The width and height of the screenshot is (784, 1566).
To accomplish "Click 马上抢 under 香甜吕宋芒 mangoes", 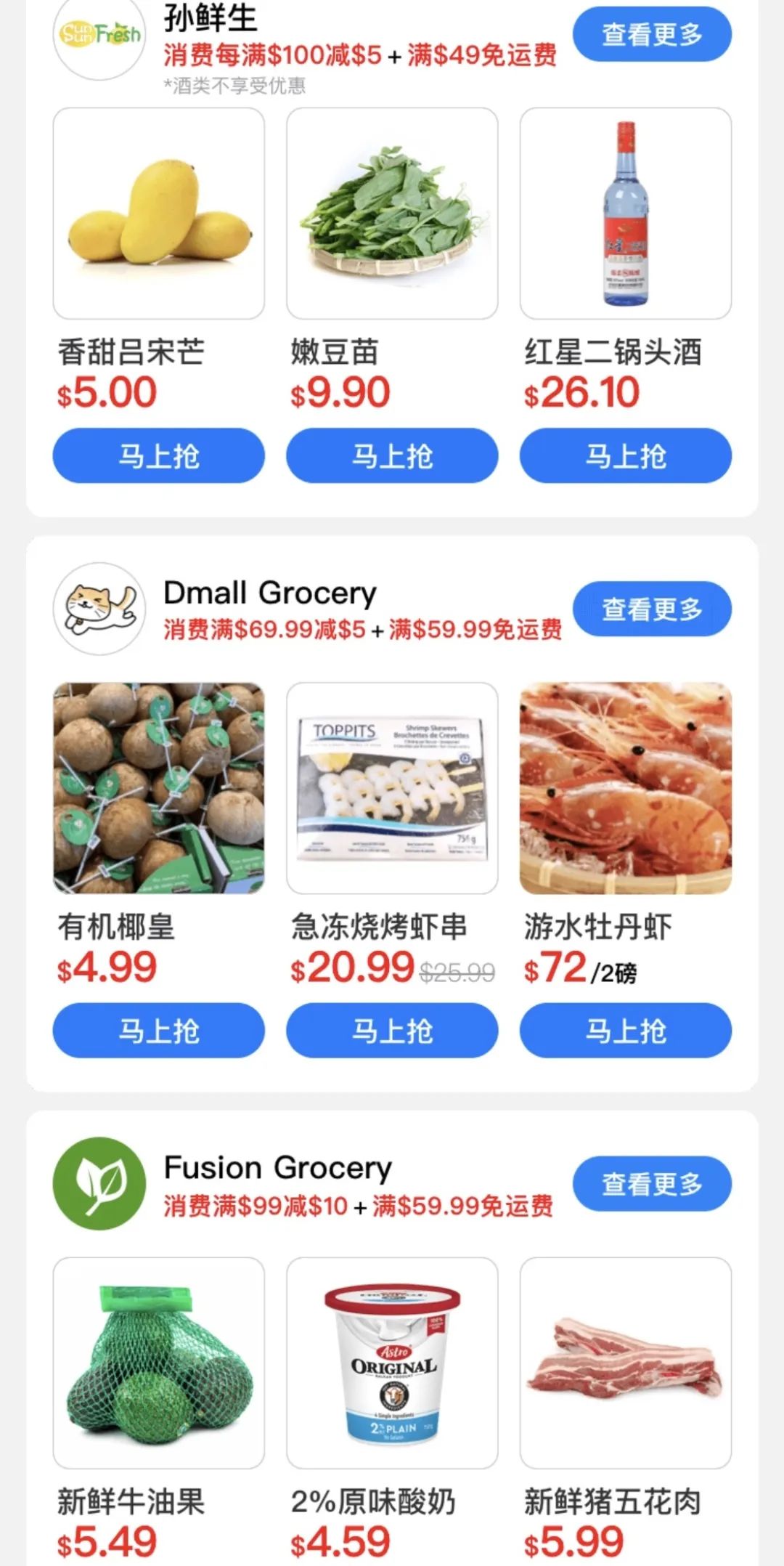I will [x=158, y=455].
